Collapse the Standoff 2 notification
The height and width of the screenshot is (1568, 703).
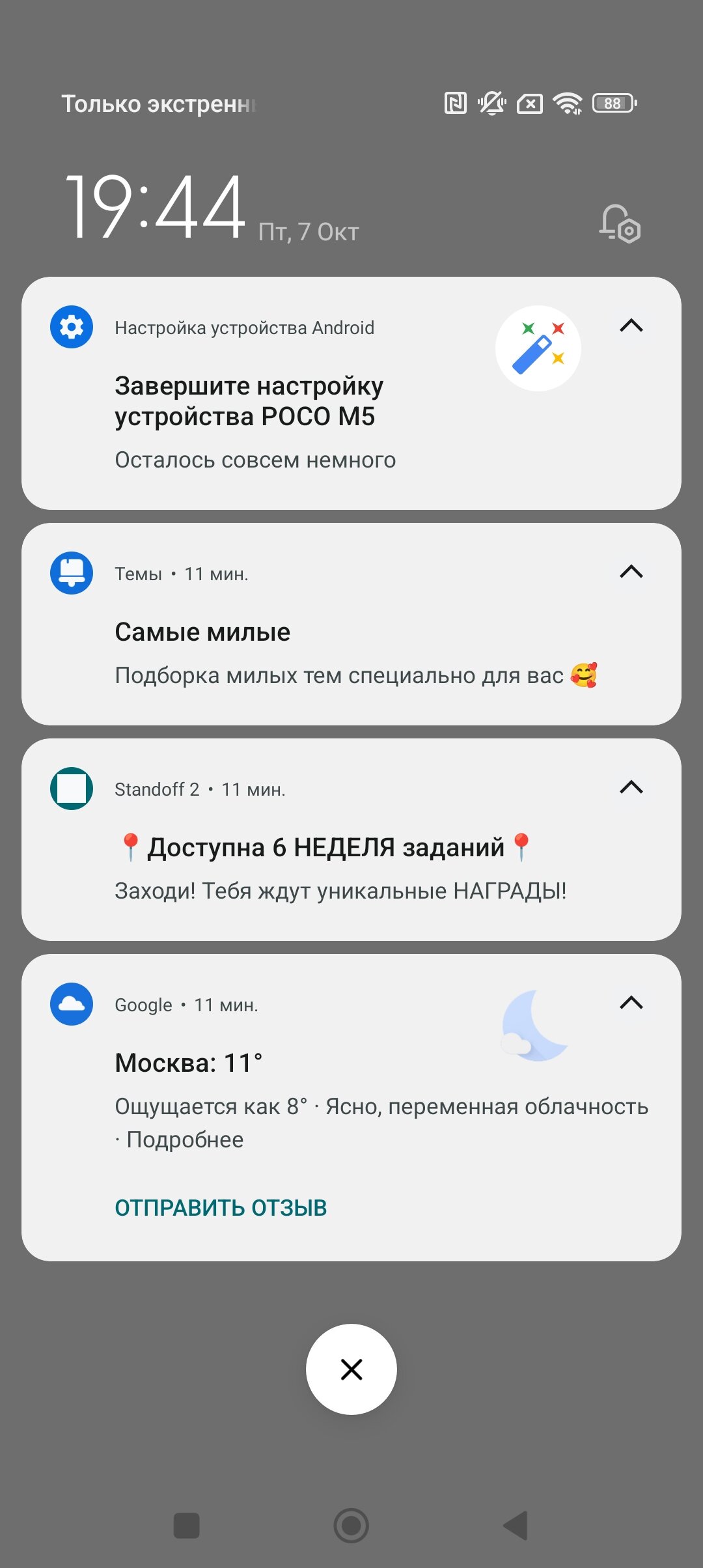(x=631, y=787)
